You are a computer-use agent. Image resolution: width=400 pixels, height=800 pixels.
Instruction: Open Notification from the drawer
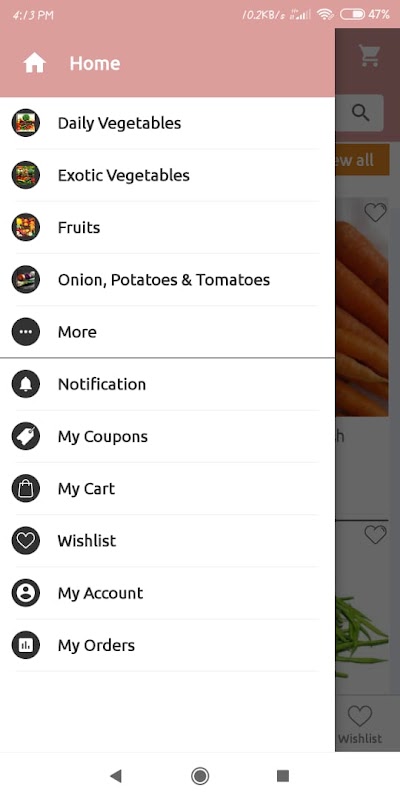(x=167, y=384)
